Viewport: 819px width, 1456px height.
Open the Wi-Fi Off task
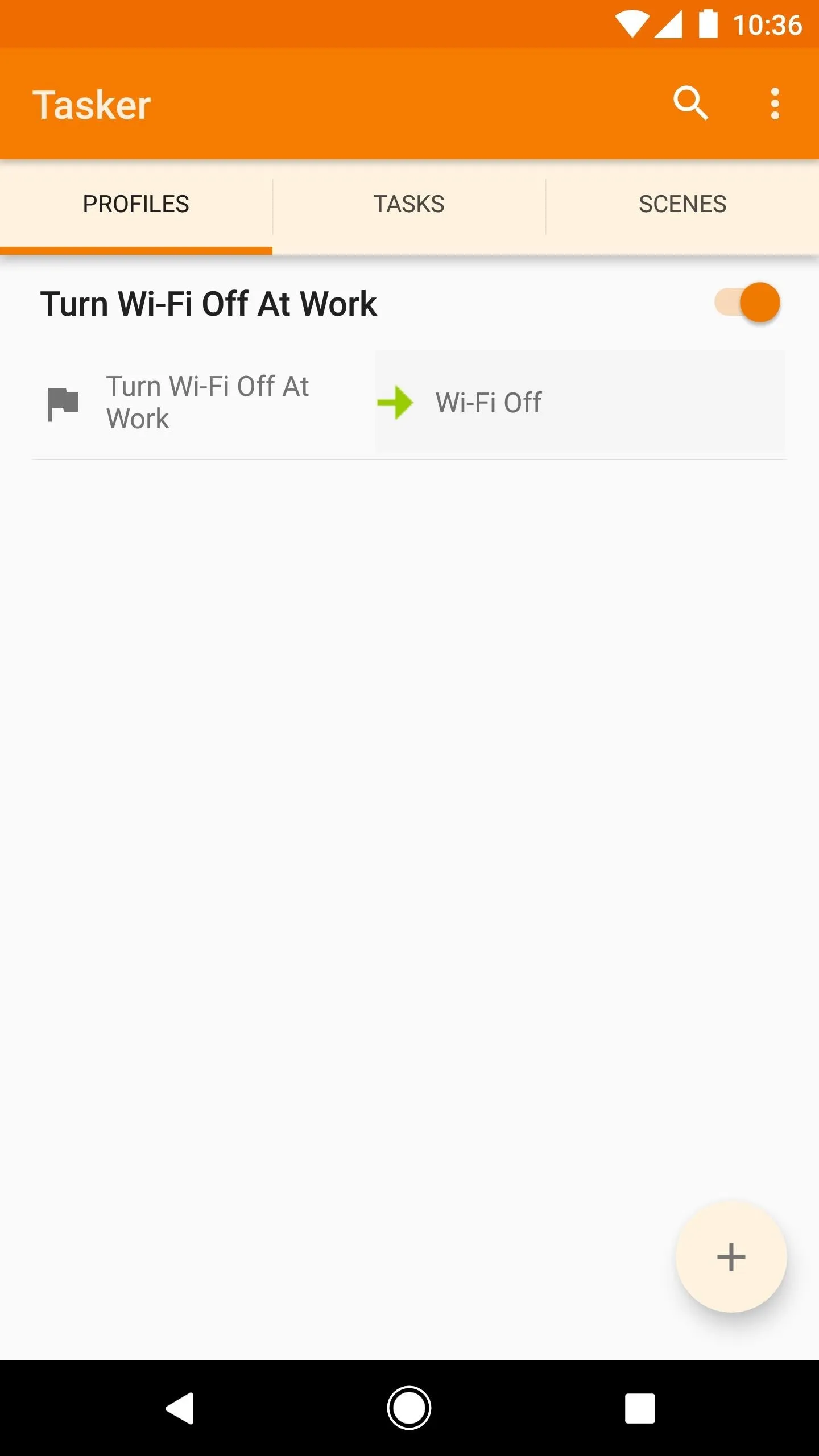[580, 403]
